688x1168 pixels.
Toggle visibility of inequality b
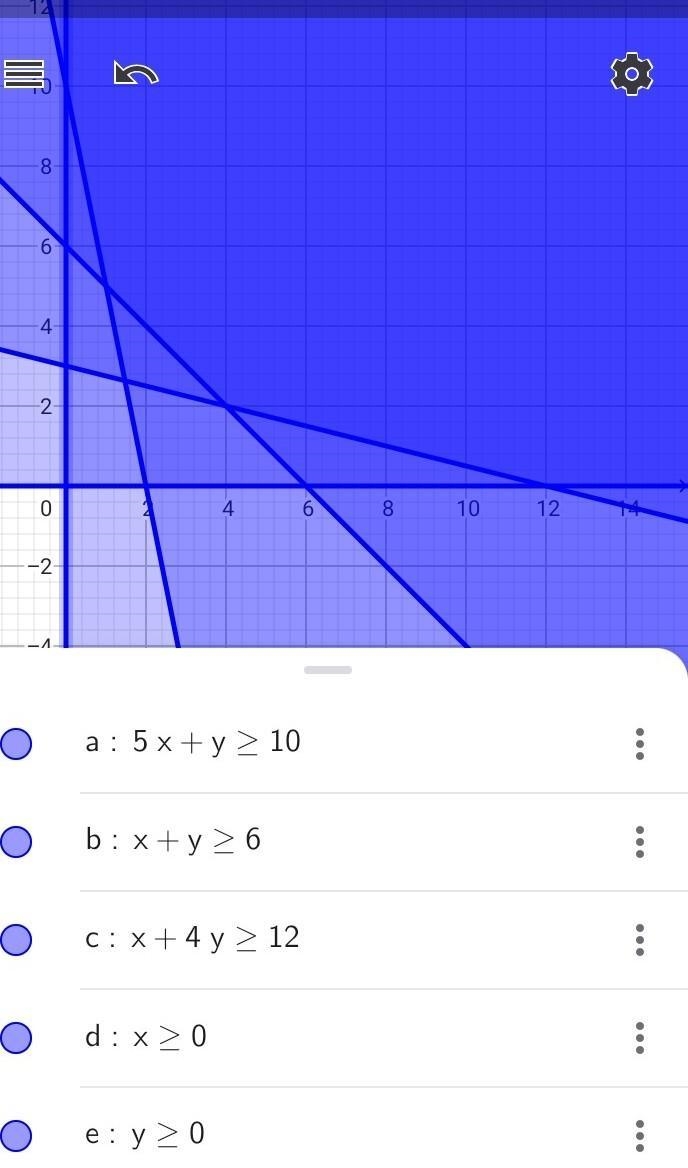click(16, 842)
